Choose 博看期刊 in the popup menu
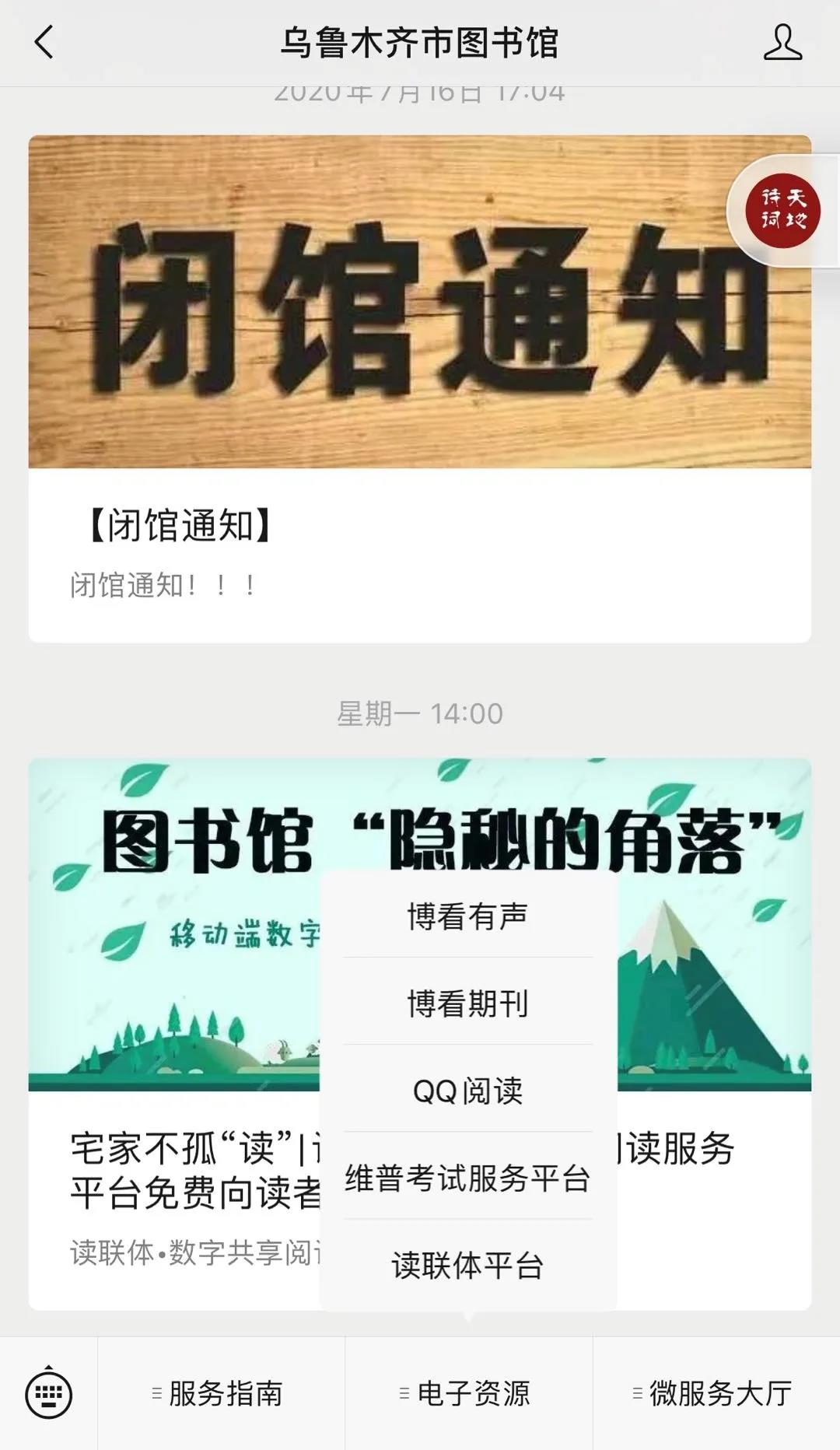The image size is (840, 1450). [x=468, y=1002]
